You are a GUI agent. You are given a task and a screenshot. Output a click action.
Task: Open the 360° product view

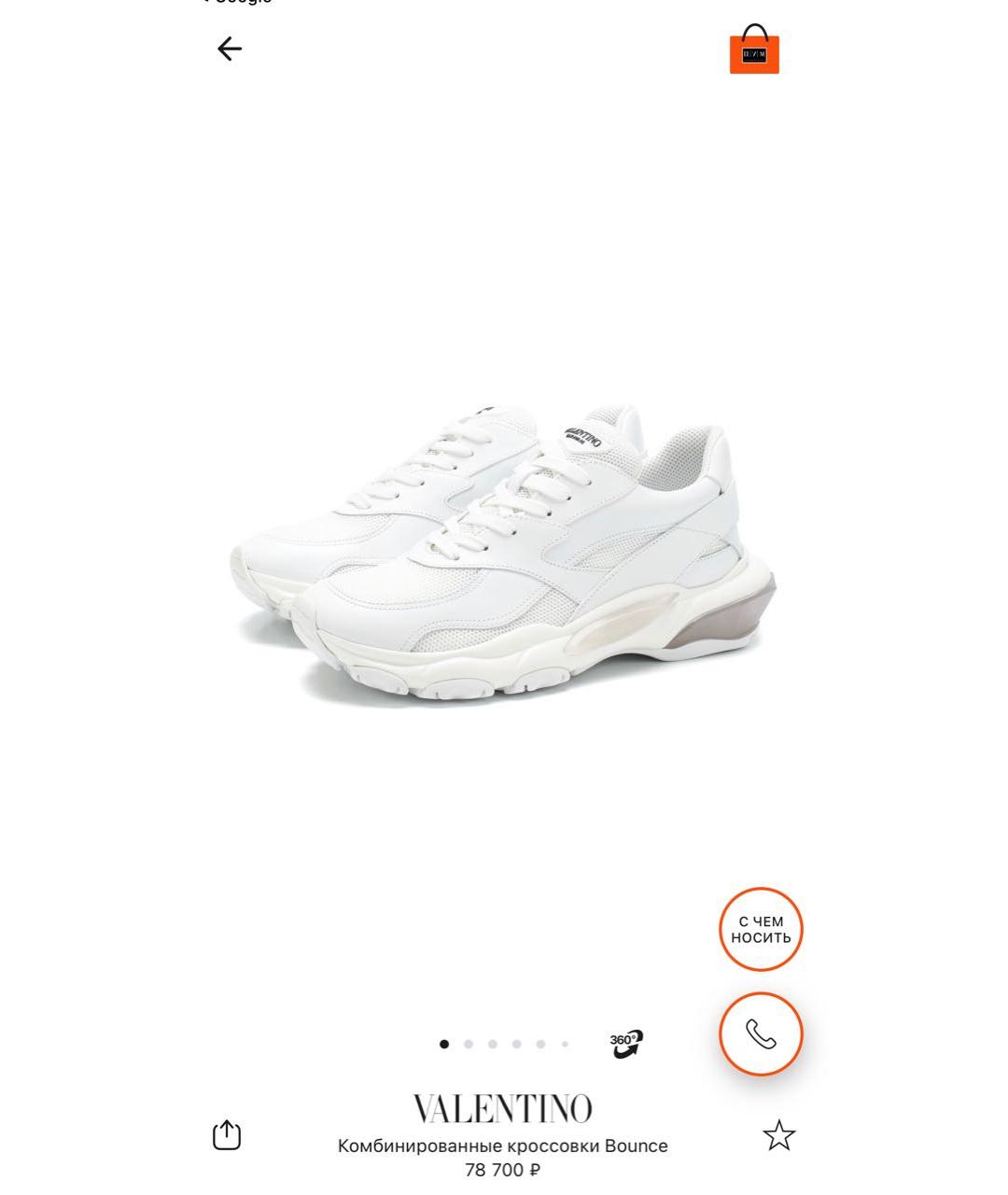coord(626,1044)
